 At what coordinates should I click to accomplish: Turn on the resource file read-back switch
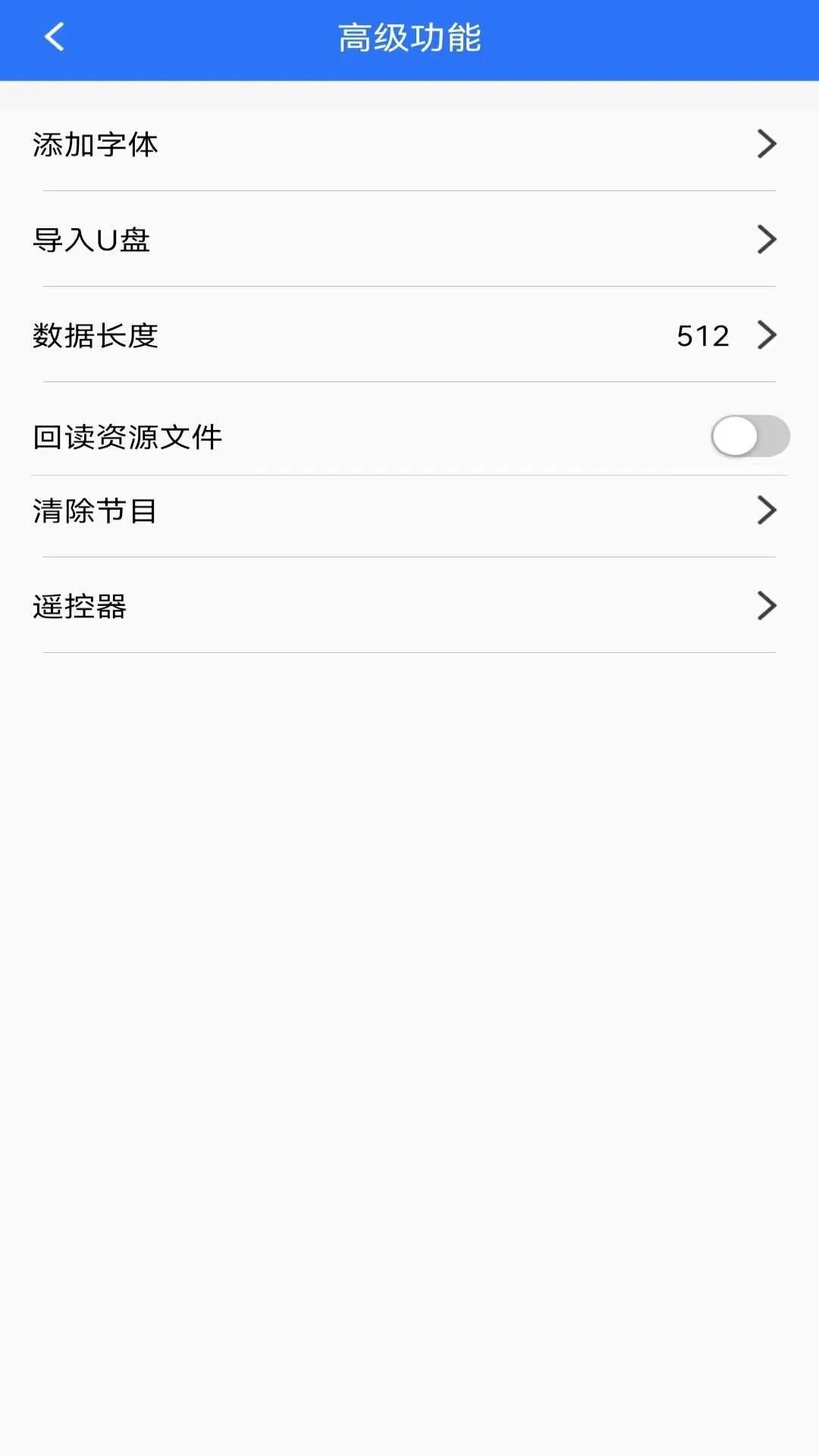pyautogui.click(x=752, y=437)
